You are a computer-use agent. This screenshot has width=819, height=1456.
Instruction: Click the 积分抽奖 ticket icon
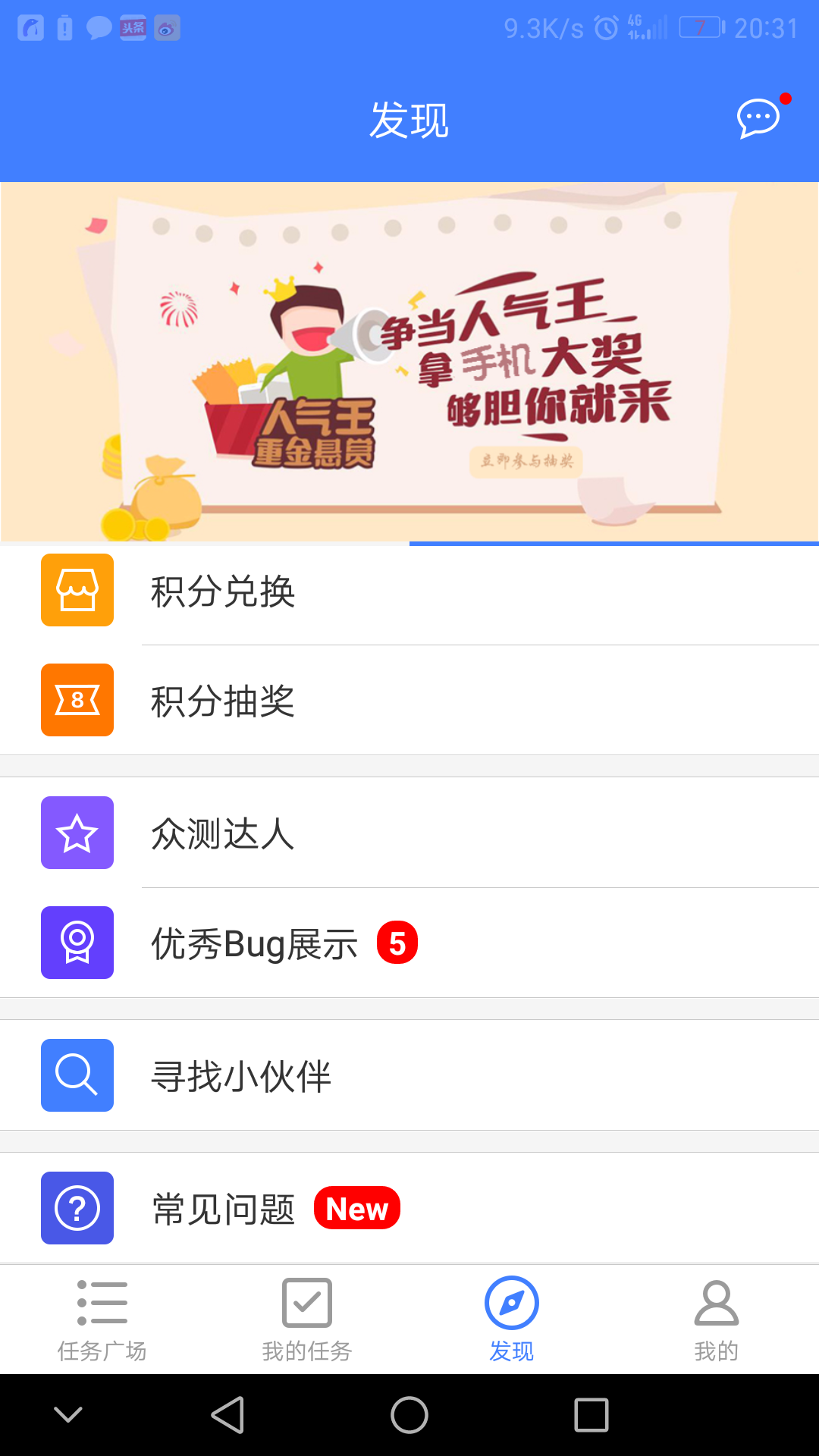click(x=77, y=700)
